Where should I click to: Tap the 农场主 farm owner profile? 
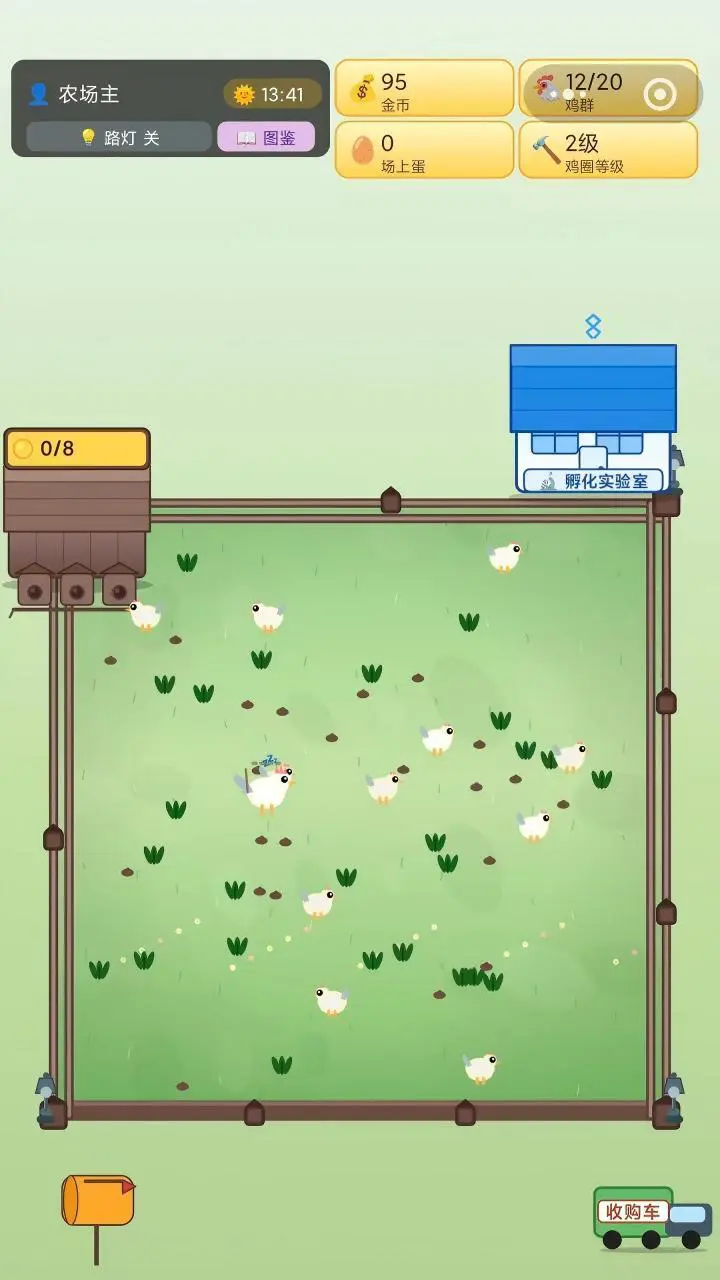click(x=74, y=94)
